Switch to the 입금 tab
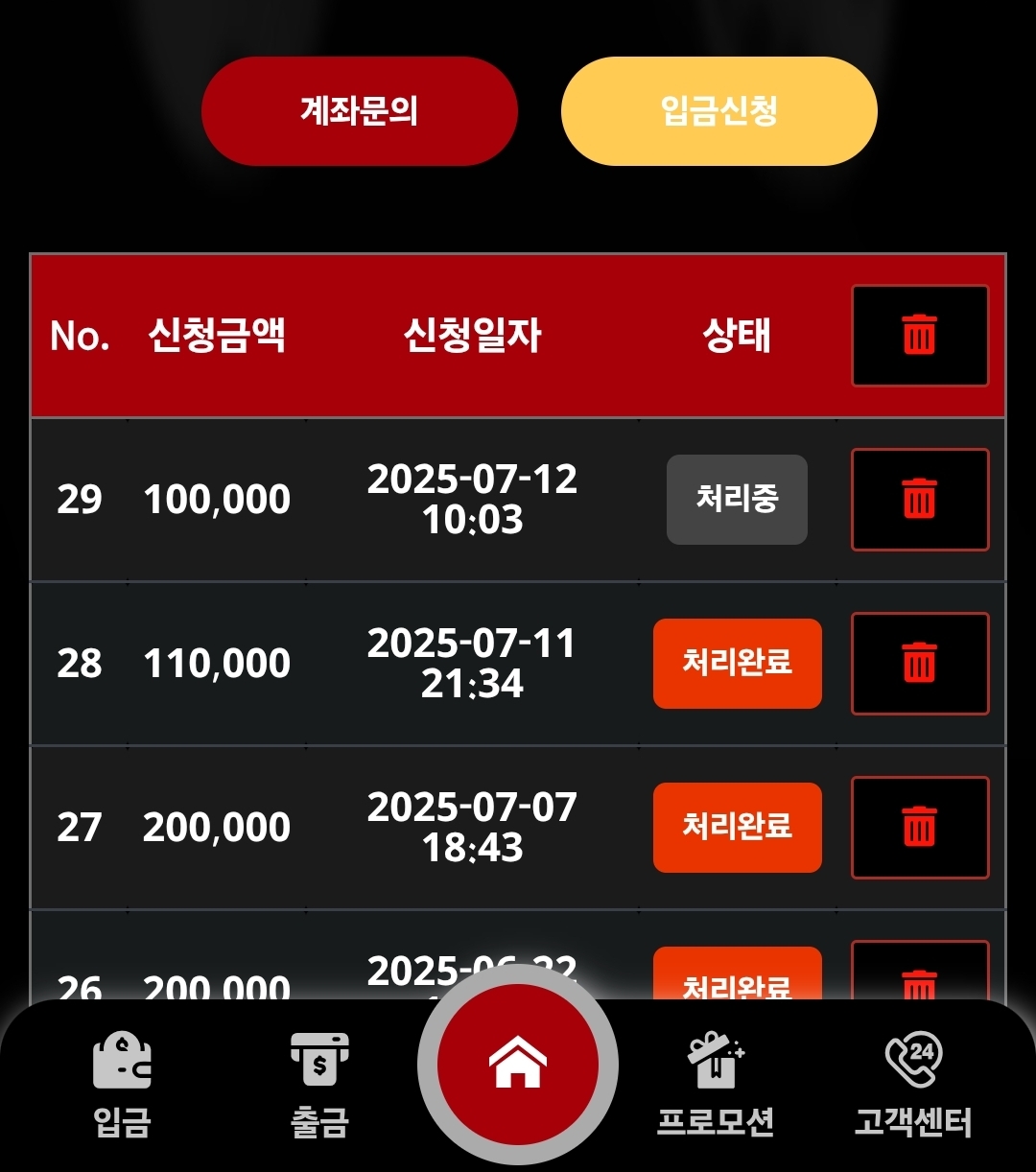Image resolution: width=1036 pixels, height=1172 pixels. 122,1084
